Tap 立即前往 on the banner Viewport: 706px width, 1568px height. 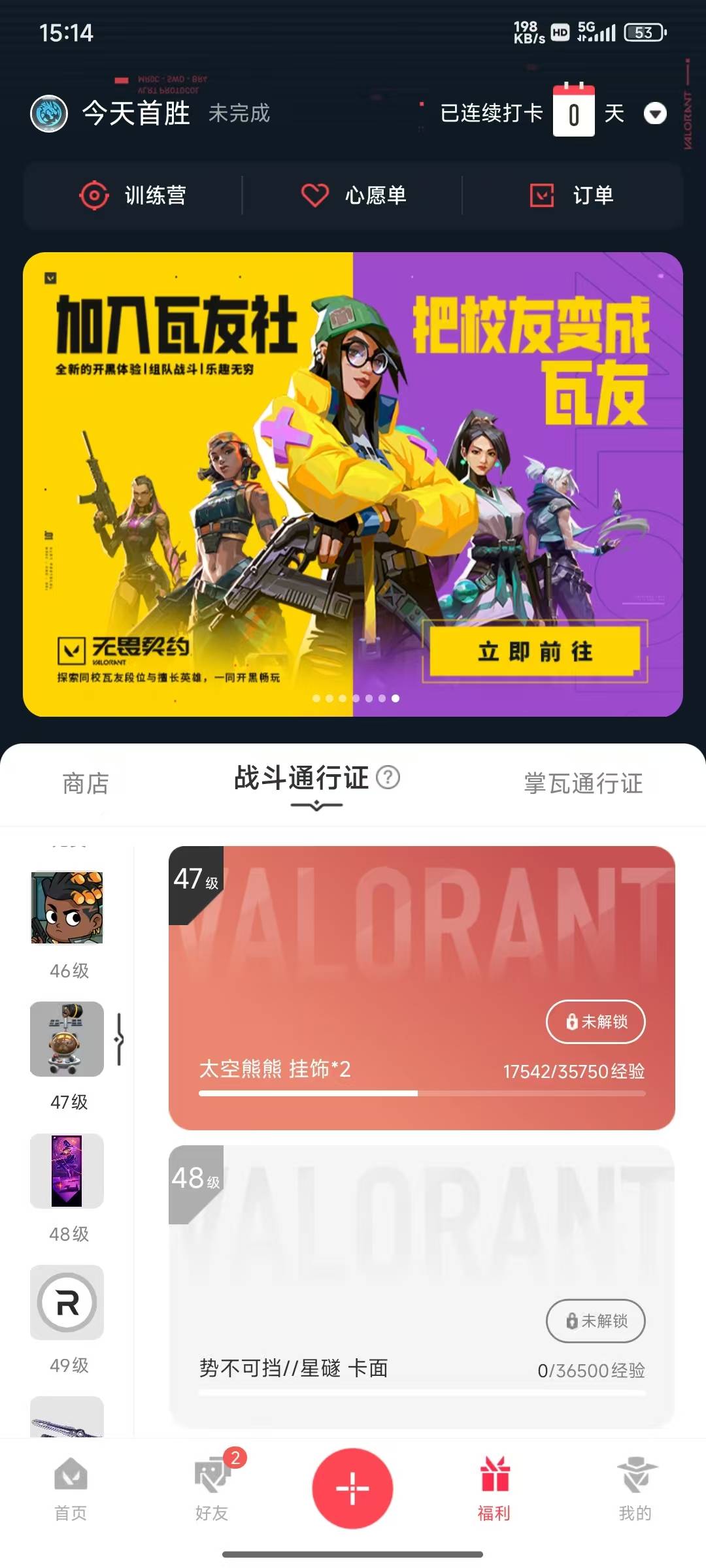coord(535,651)
